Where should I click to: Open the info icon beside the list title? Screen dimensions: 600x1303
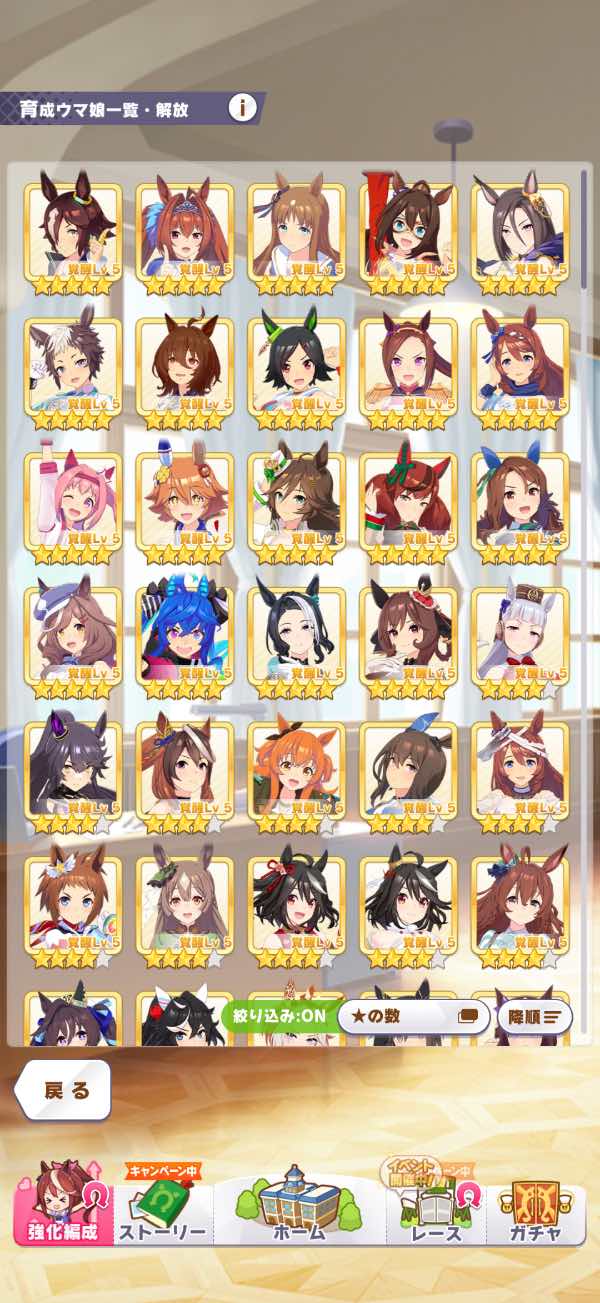(x=241, y=107)
